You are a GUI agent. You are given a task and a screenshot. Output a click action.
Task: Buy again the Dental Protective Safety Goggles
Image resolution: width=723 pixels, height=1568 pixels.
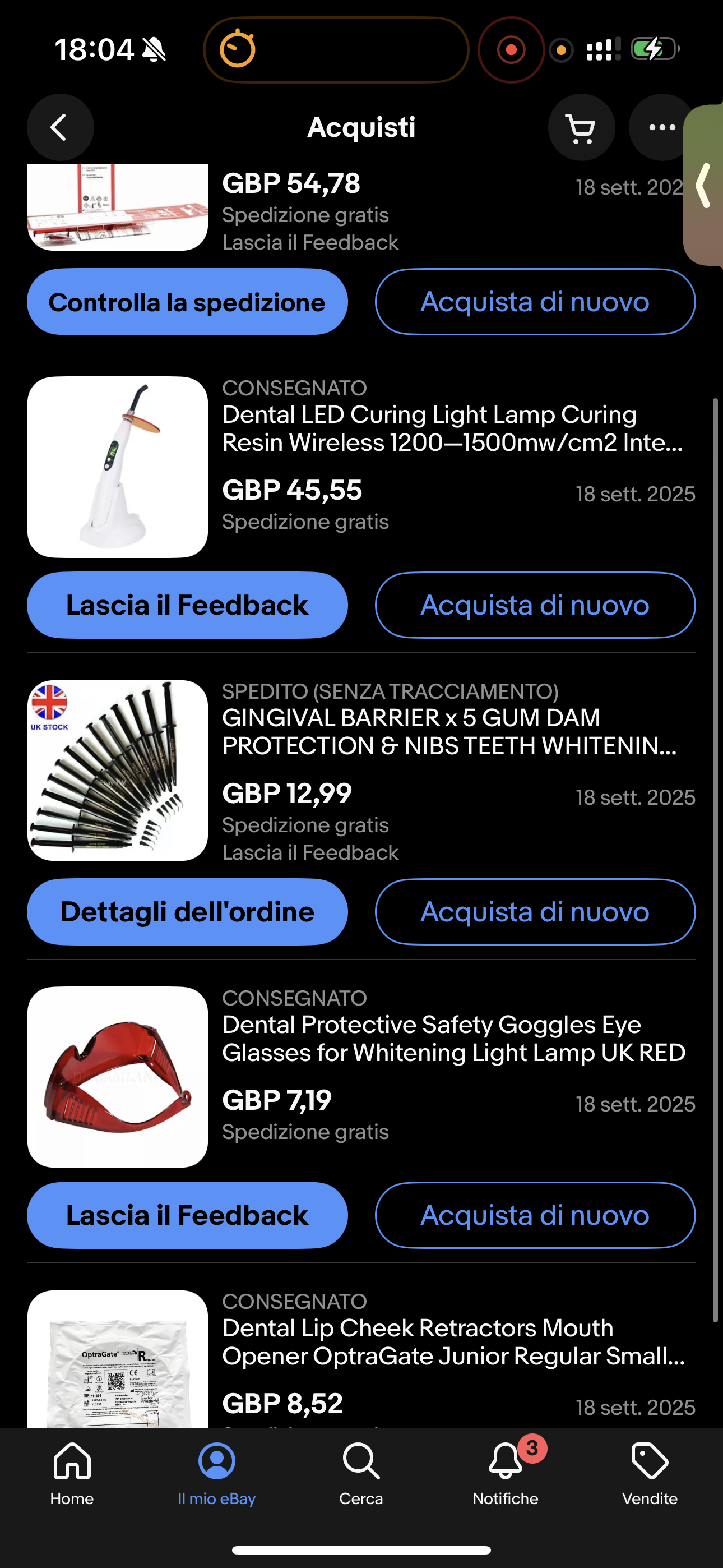pyautogui.click(x=534, y=1215)
